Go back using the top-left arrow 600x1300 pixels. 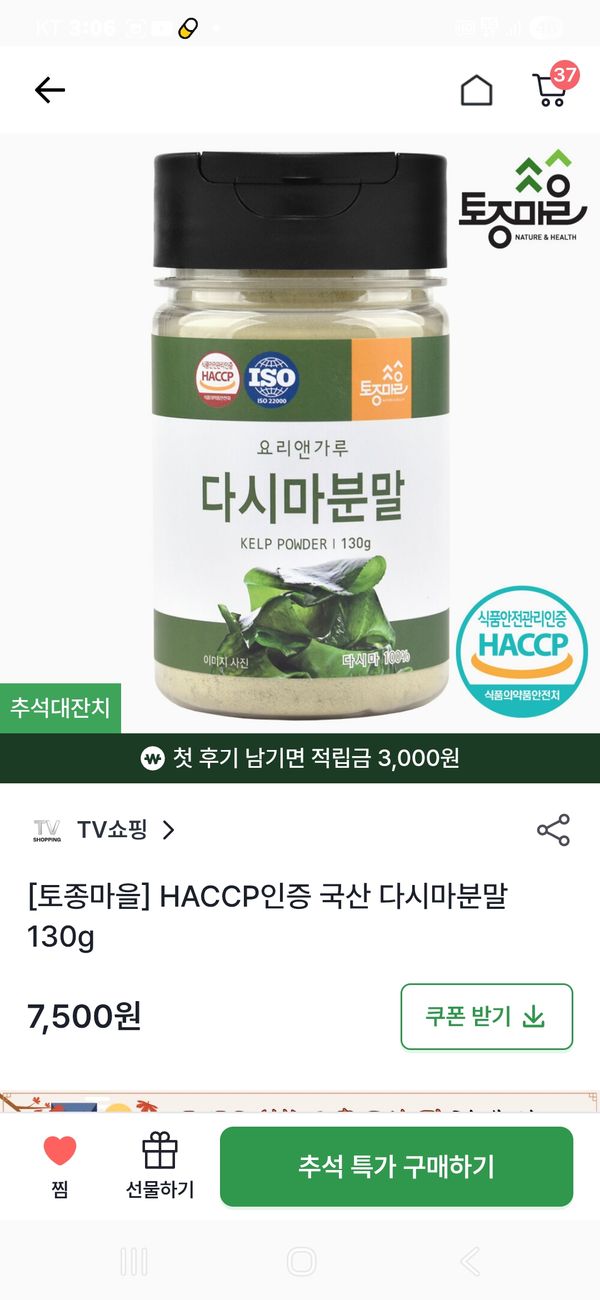(x=49, y=91)
